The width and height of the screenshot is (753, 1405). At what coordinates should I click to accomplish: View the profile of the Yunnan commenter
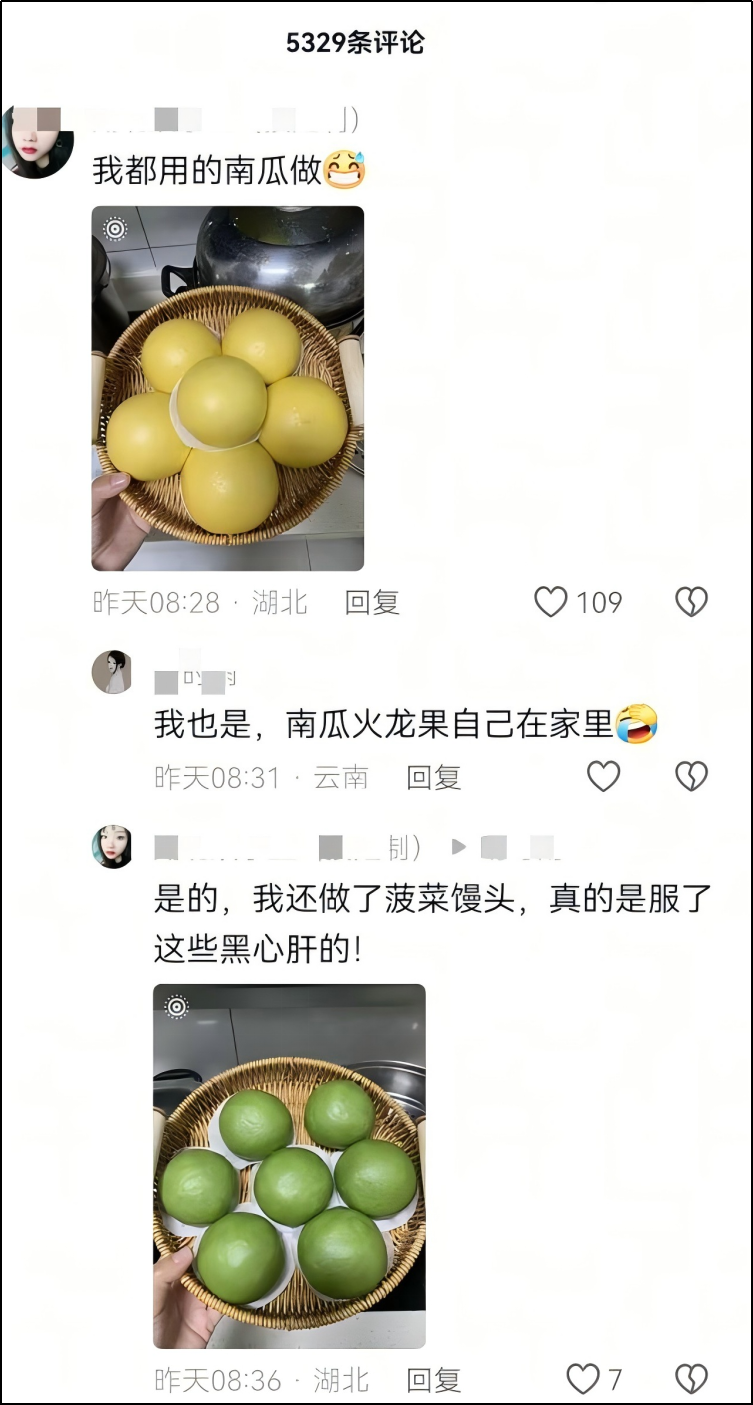[112, 672]
